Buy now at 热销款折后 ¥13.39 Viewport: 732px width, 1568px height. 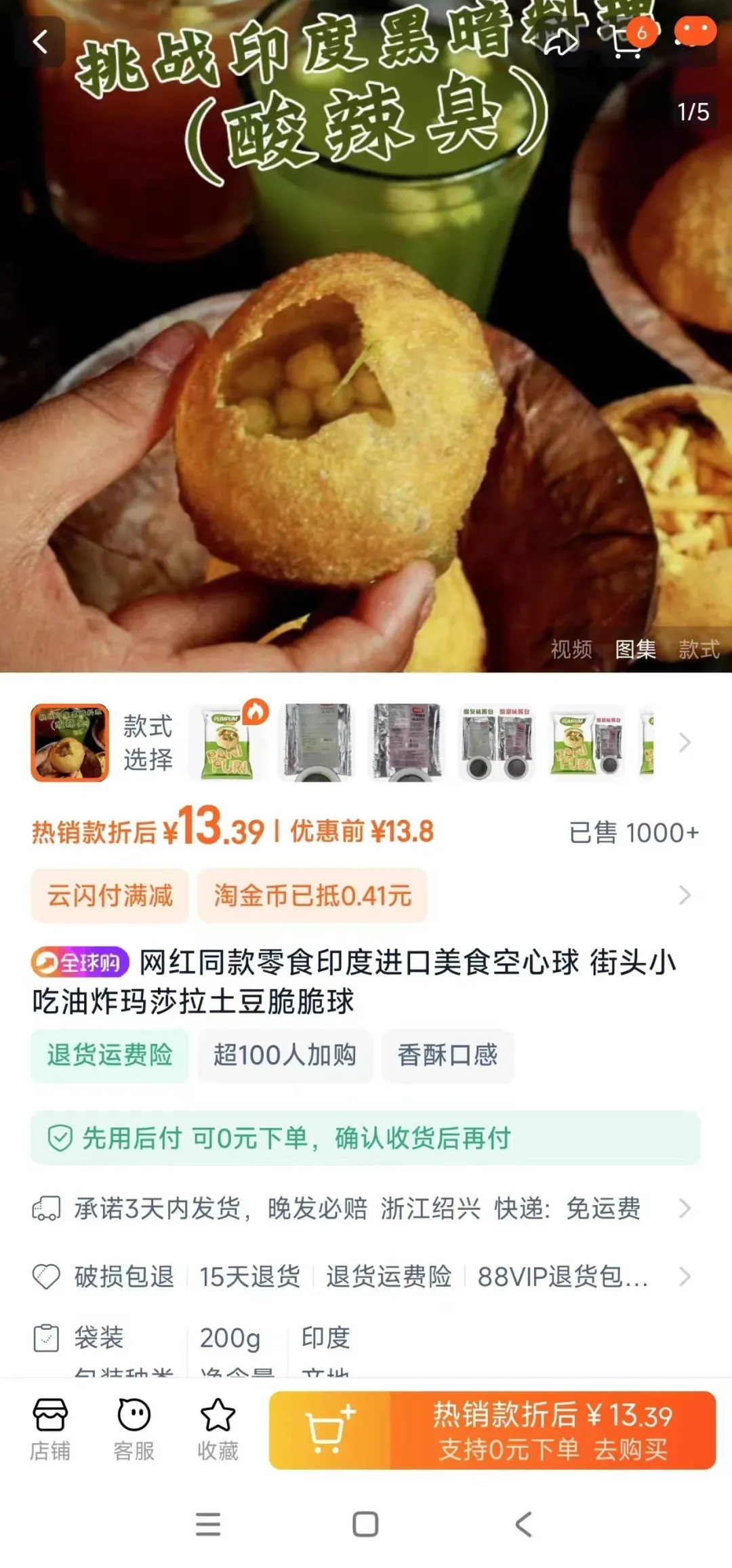[552, 1430]
